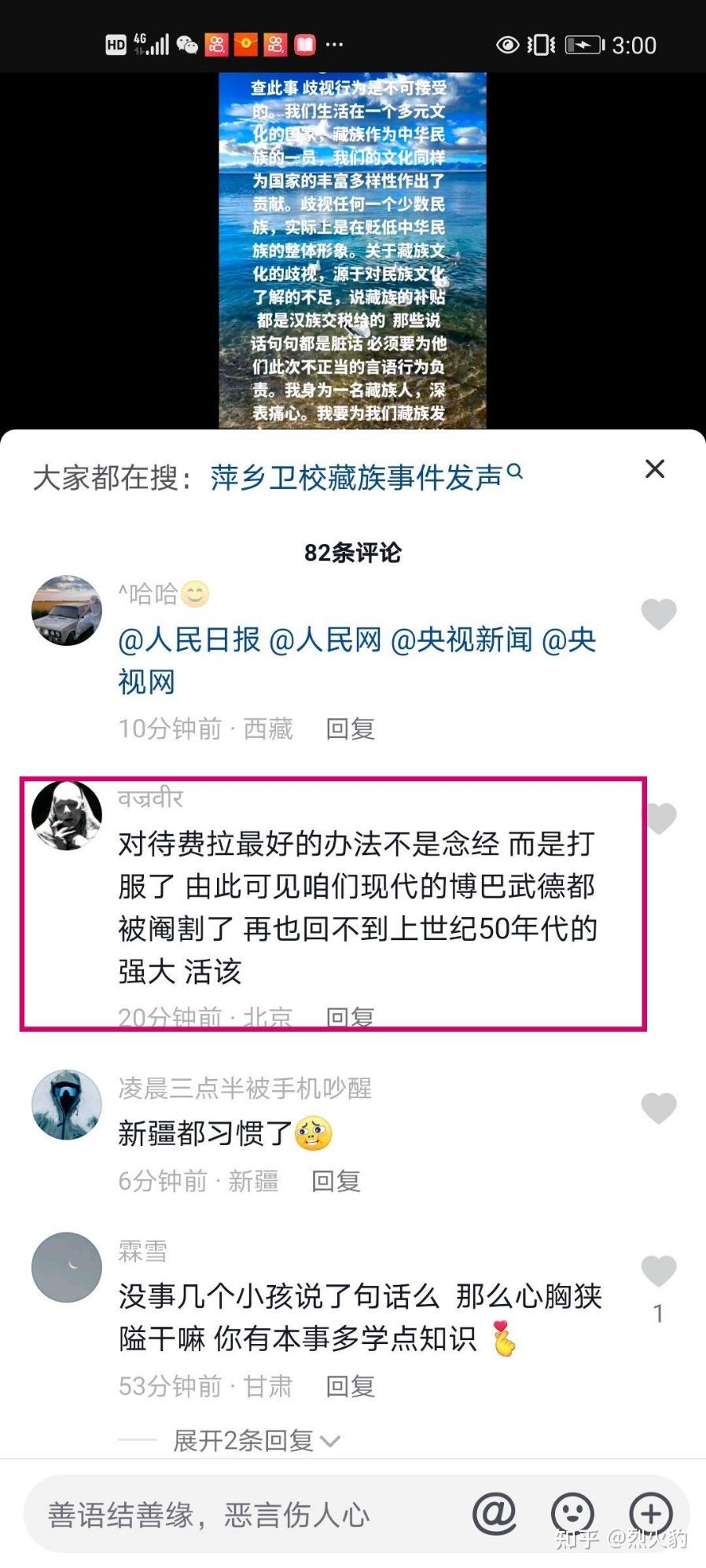This screenshot has height=1568, width=706.
Task: Expand the 2 replies under 霖雪's comment
Action: pos(256,1441)
